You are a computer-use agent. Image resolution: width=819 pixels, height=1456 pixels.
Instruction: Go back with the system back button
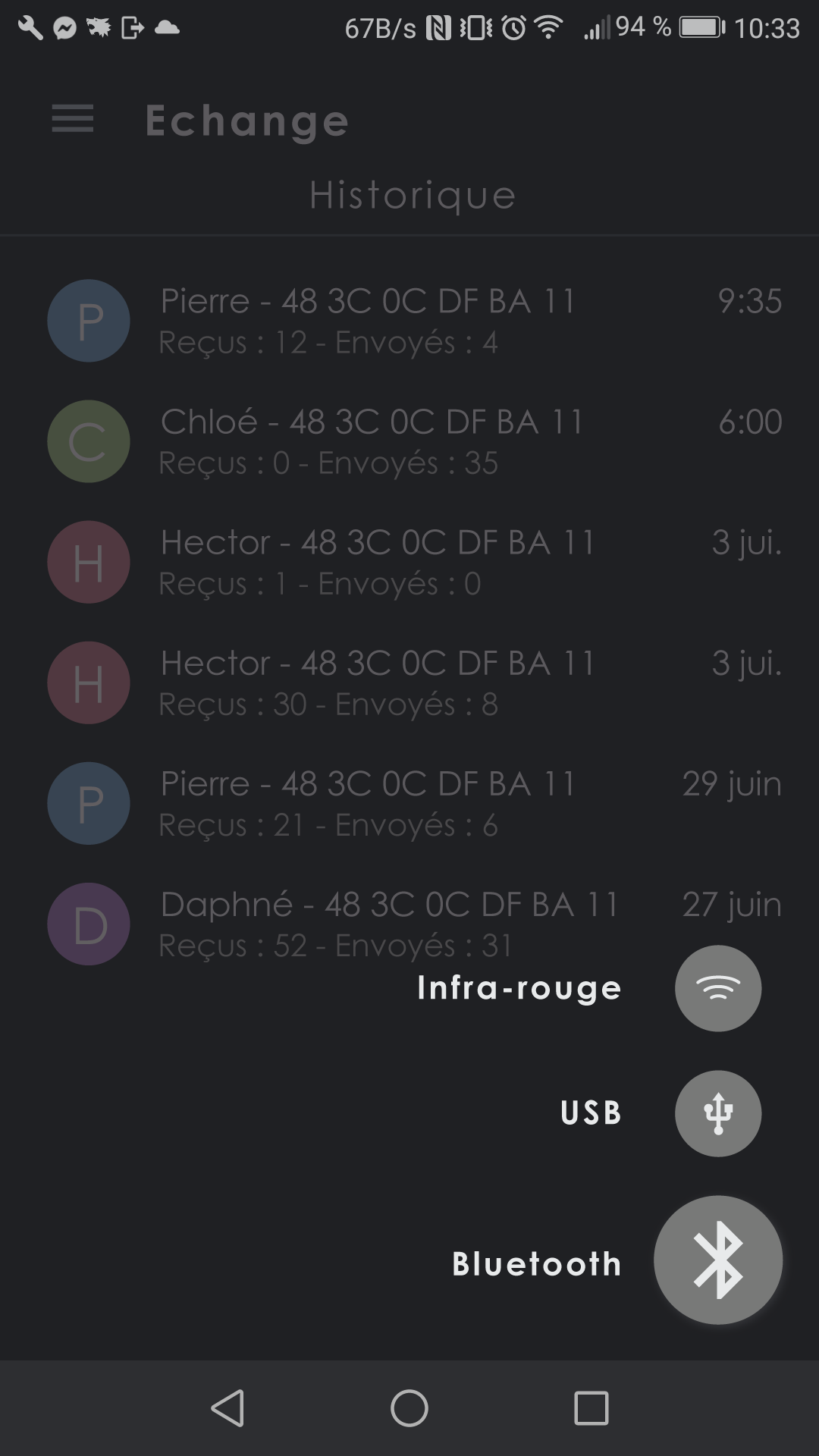[x=227, y=1408]
